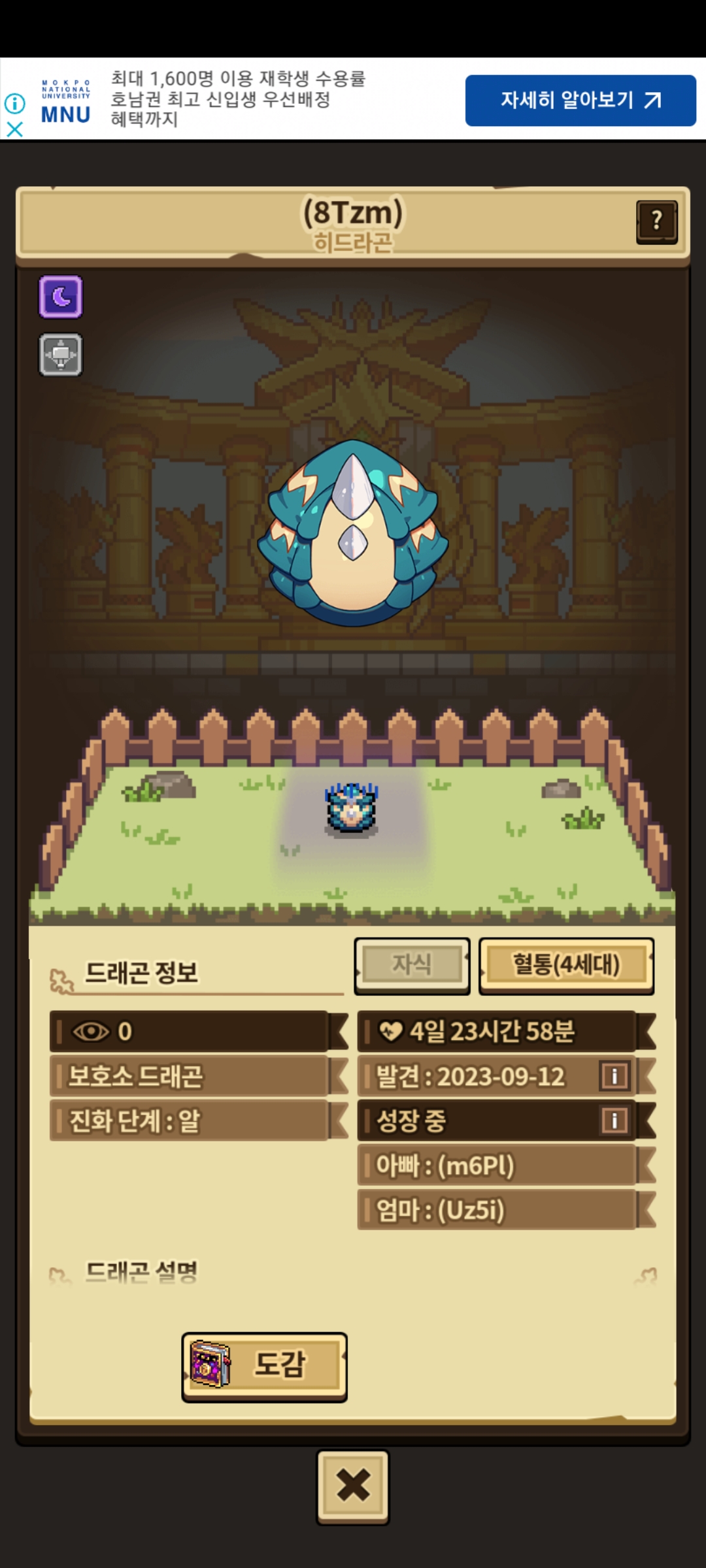Tap 자세히 알아보기 on the MNU ad
This screenshot has height=1568, width=706.
point(580,100)
